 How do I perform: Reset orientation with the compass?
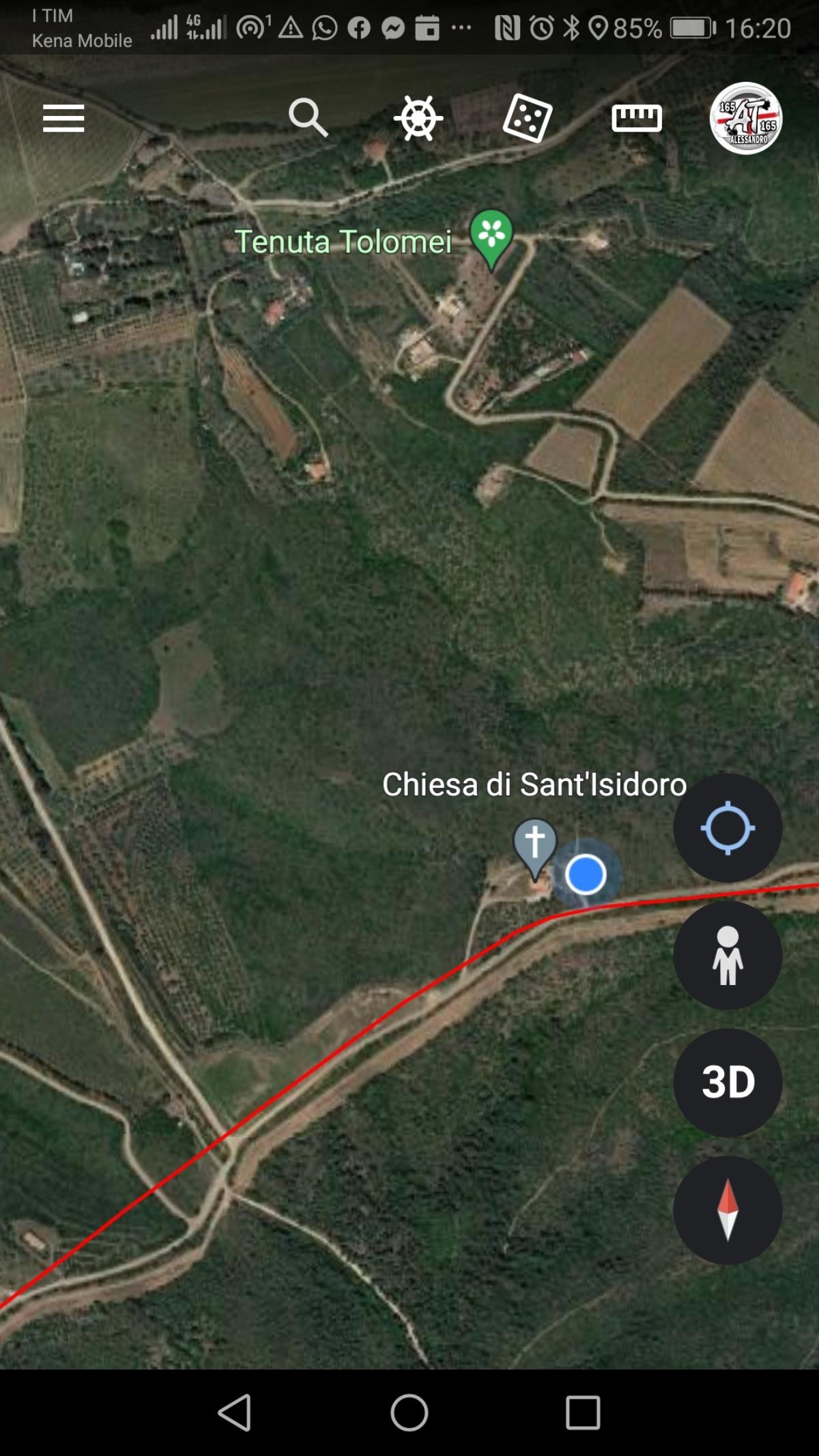728,1209
